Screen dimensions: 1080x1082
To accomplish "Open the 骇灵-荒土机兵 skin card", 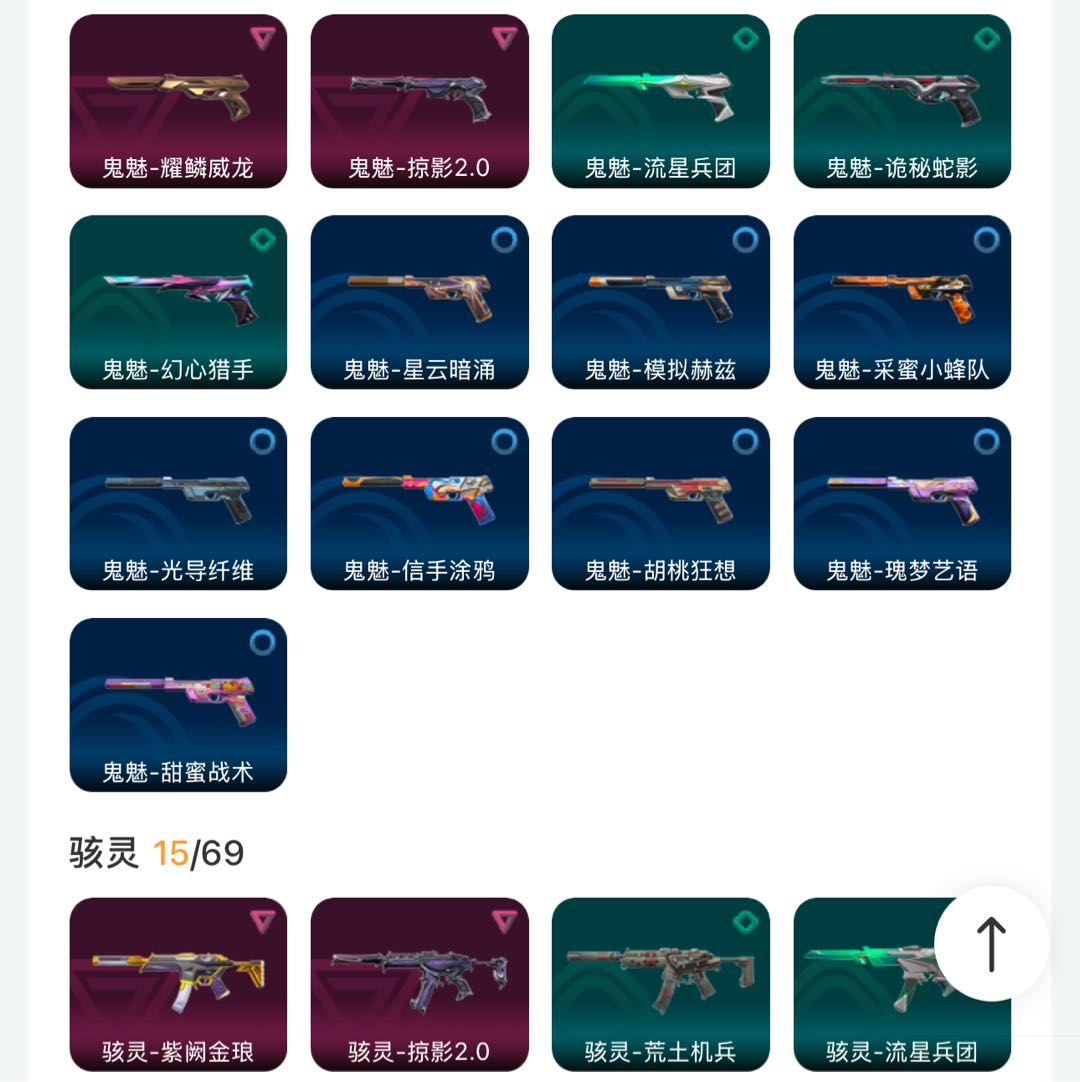I will click(x=660, y=985).
